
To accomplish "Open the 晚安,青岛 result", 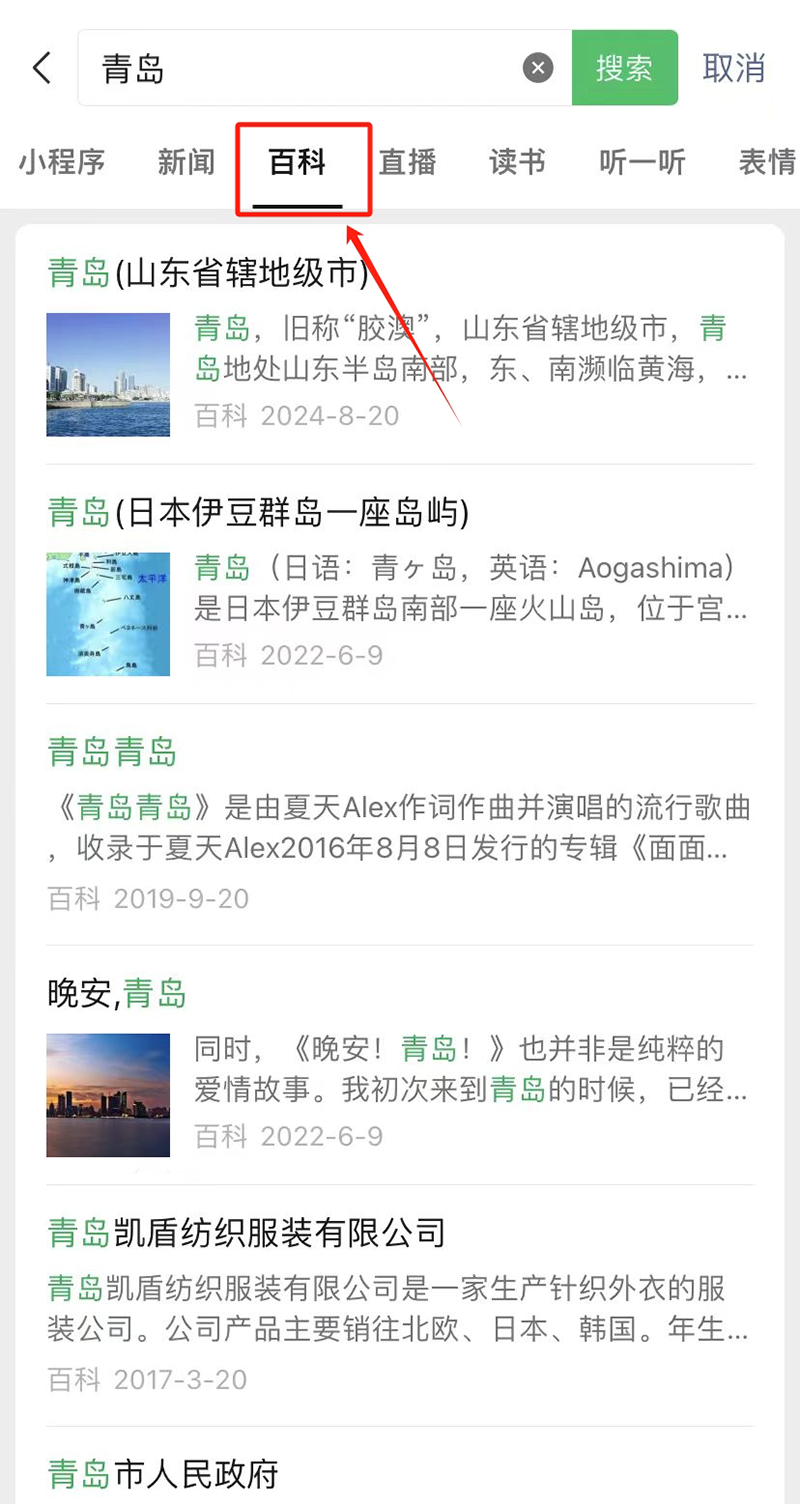I will pyautogui.click(x=117, y=993).
